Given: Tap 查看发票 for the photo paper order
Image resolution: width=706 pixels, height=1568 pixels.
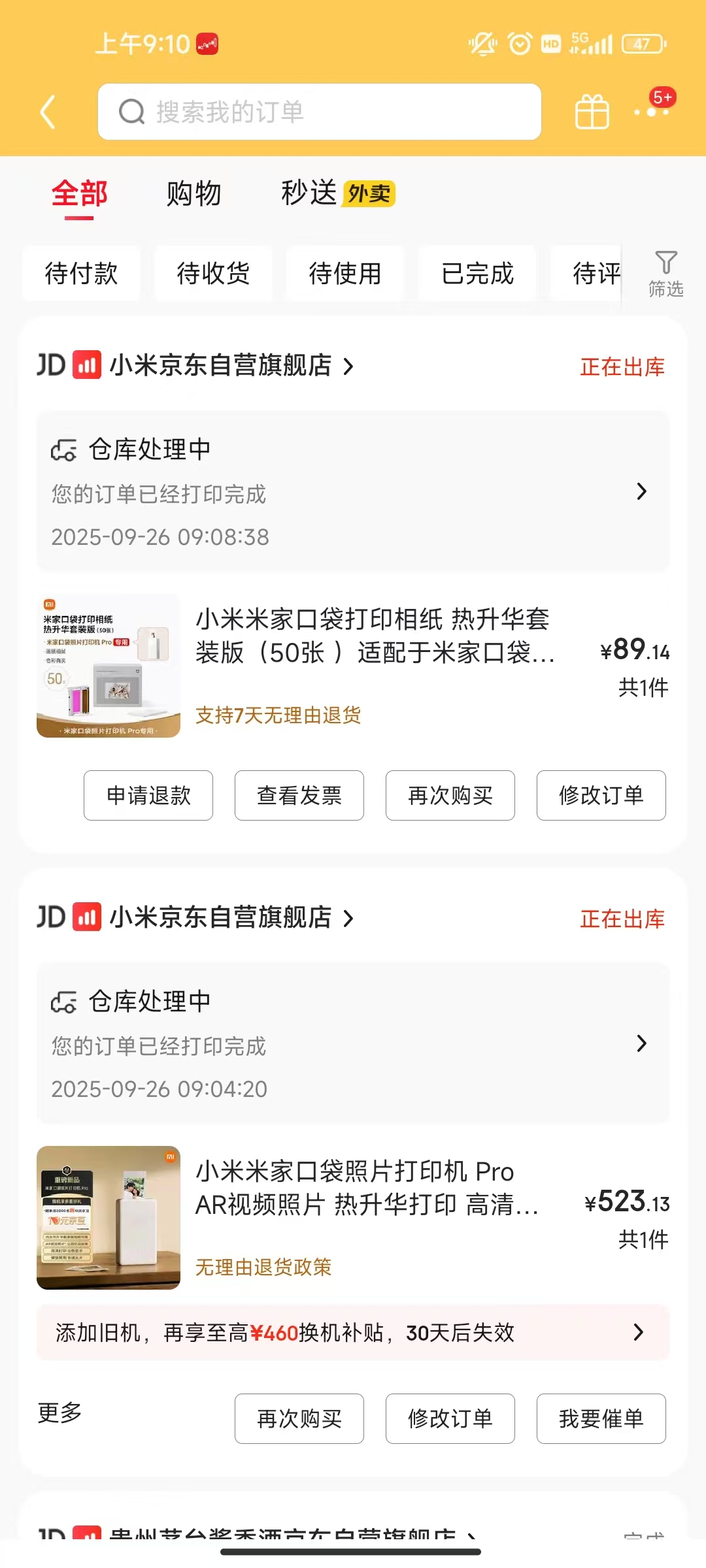Looking at the screenshot, I should pos(299,795).
